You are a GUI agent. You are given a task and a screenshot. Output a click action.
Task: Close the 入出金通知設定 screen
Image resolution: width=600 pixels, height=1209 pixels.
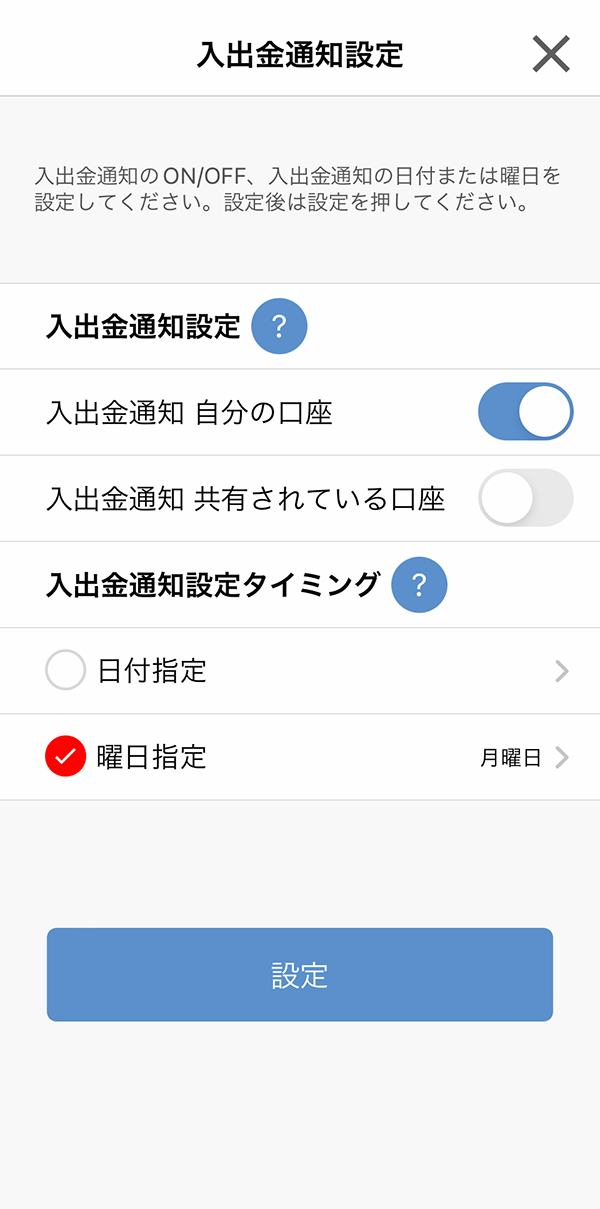click(551, 54)
